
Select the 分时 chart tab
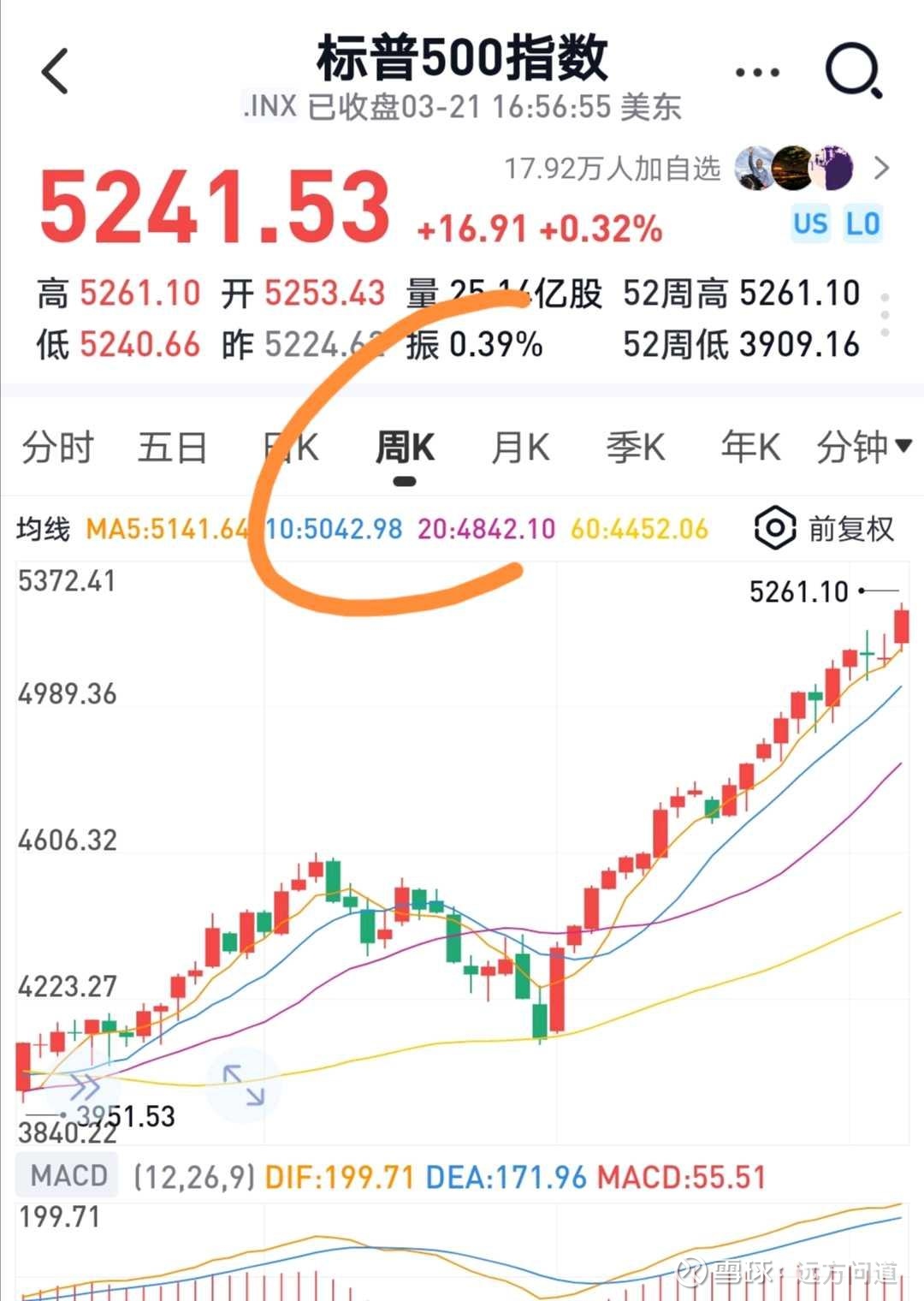pos(56,447)
